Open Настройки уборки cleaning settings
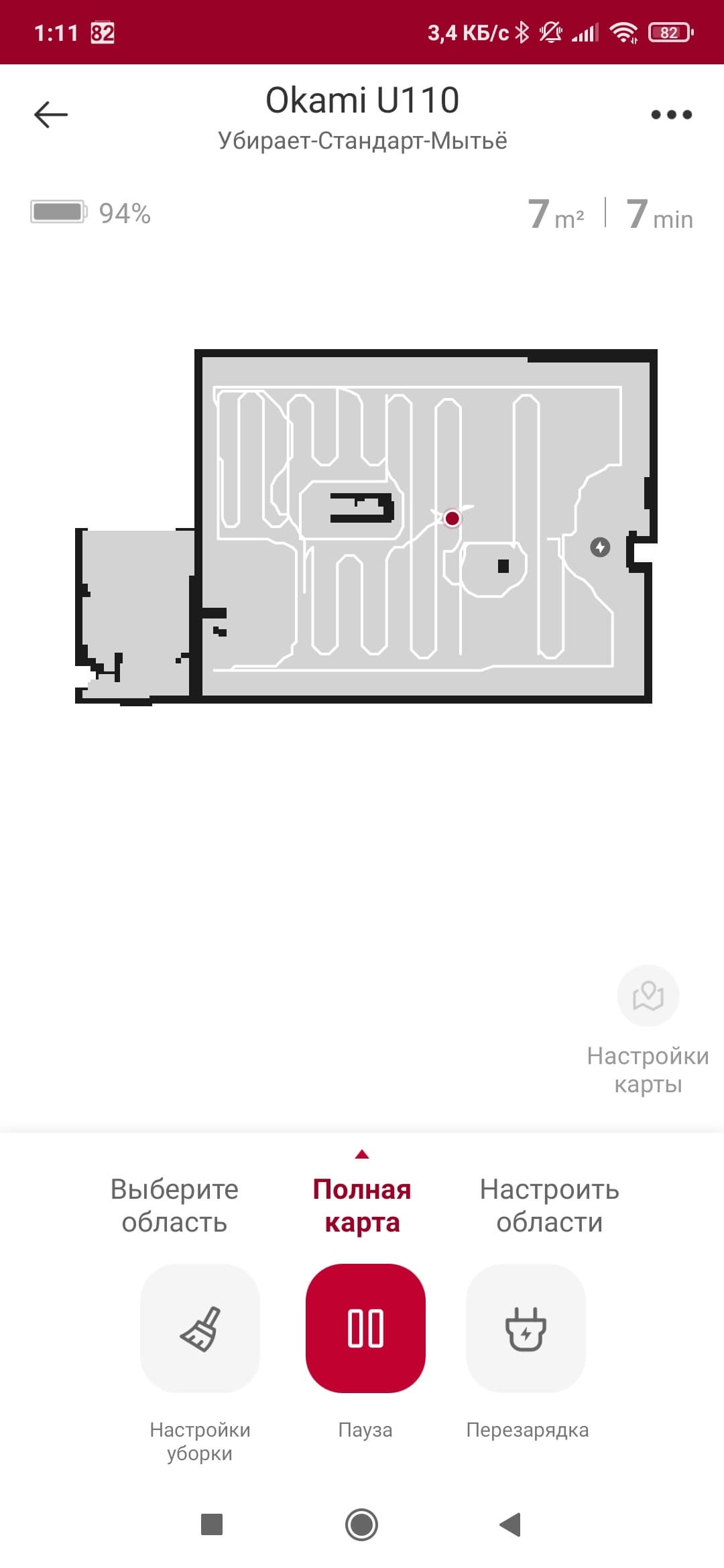This screenshot has height=1568, width=724. (200, 1328)
